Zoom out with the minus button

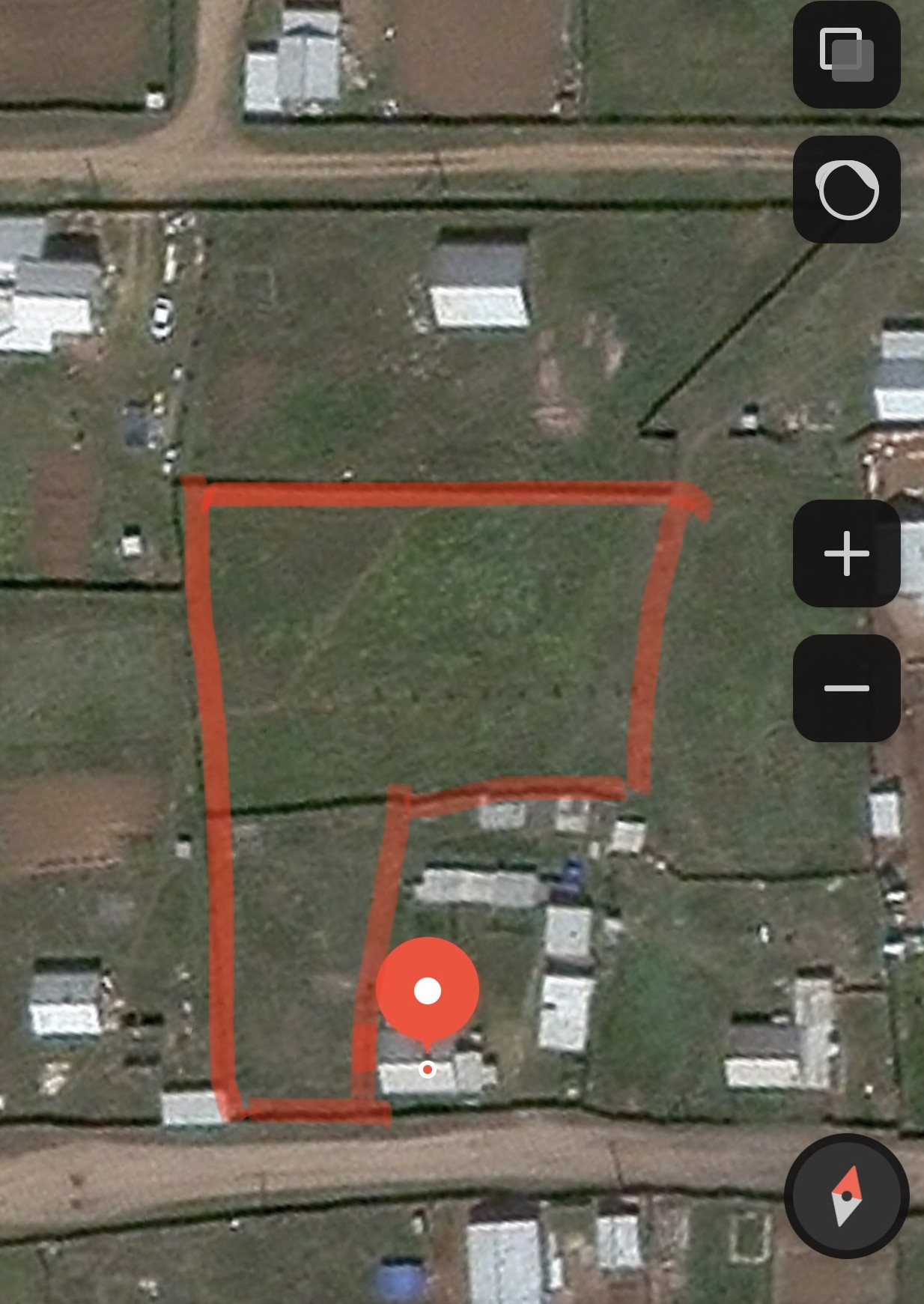[x=846, y=688]
